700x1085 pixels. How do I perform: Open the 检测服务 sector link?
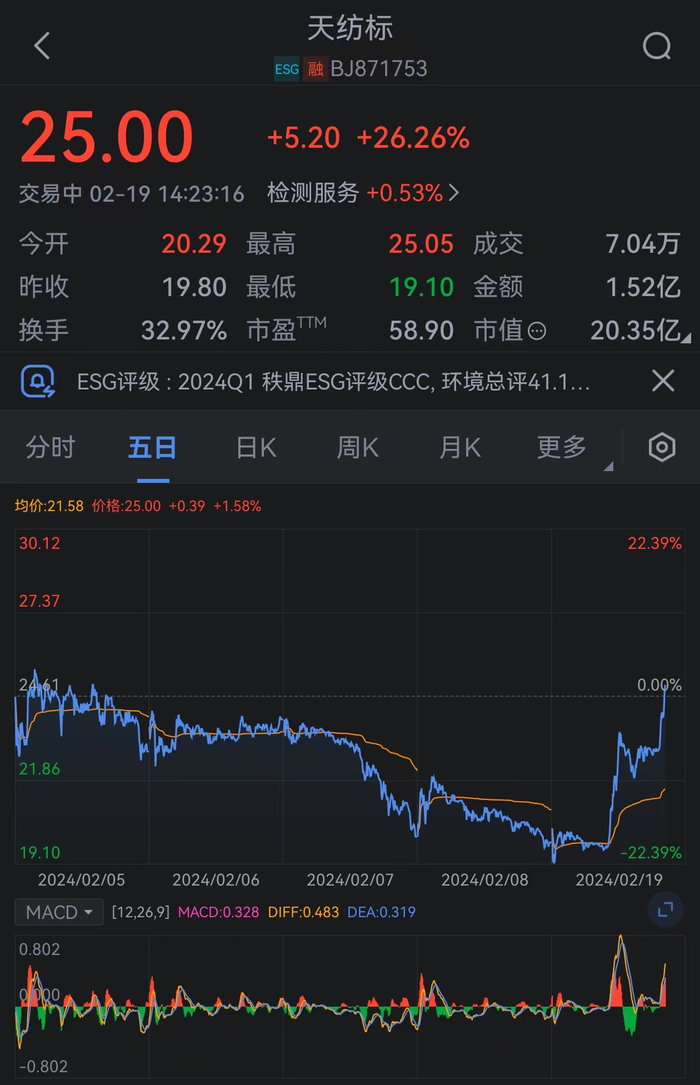pyautogui.click(x=362, y=193)
